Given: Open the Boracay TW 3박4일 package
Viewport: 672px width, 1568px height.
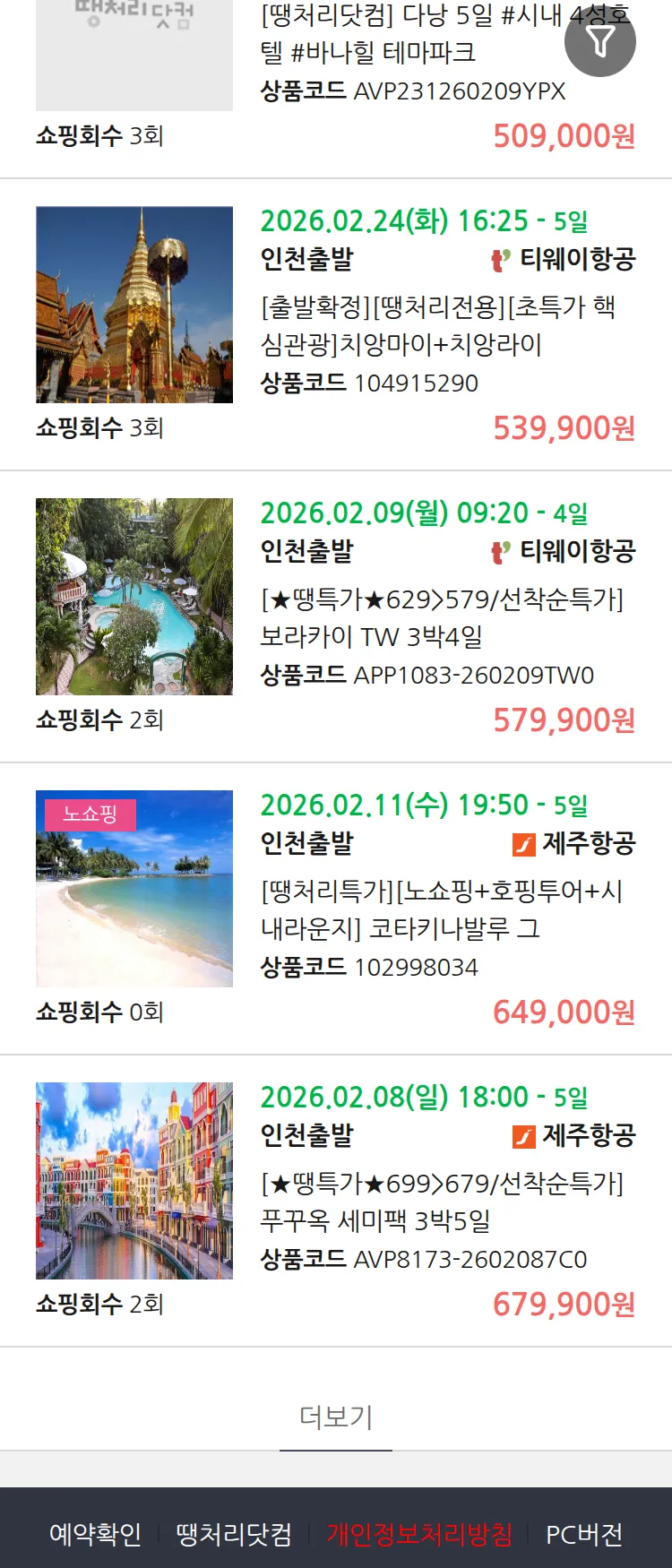Looking at the screenshot, I should click(x=441, y=617).
